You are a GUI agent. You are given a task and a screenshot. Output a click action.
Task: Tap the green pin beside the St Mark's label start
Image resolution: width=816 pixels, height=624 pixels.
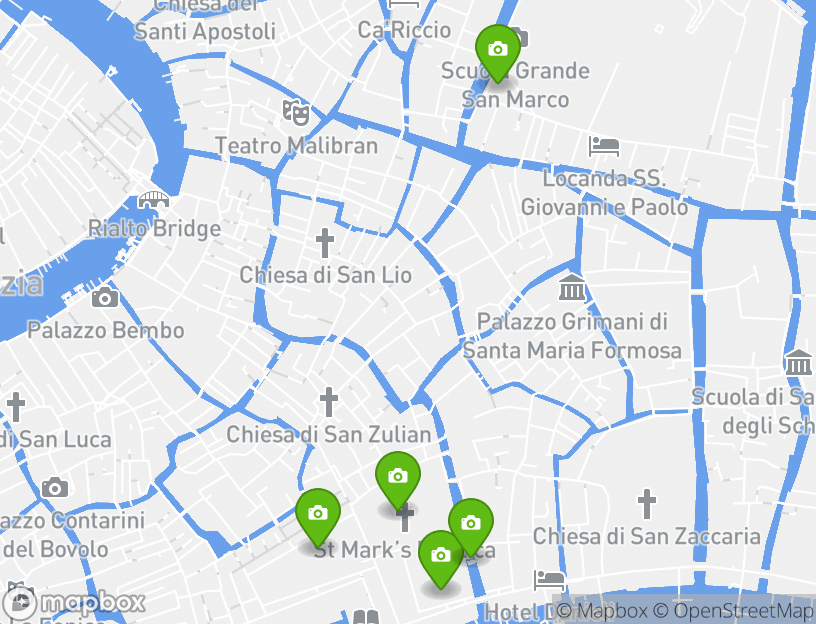tap(318, 514)
